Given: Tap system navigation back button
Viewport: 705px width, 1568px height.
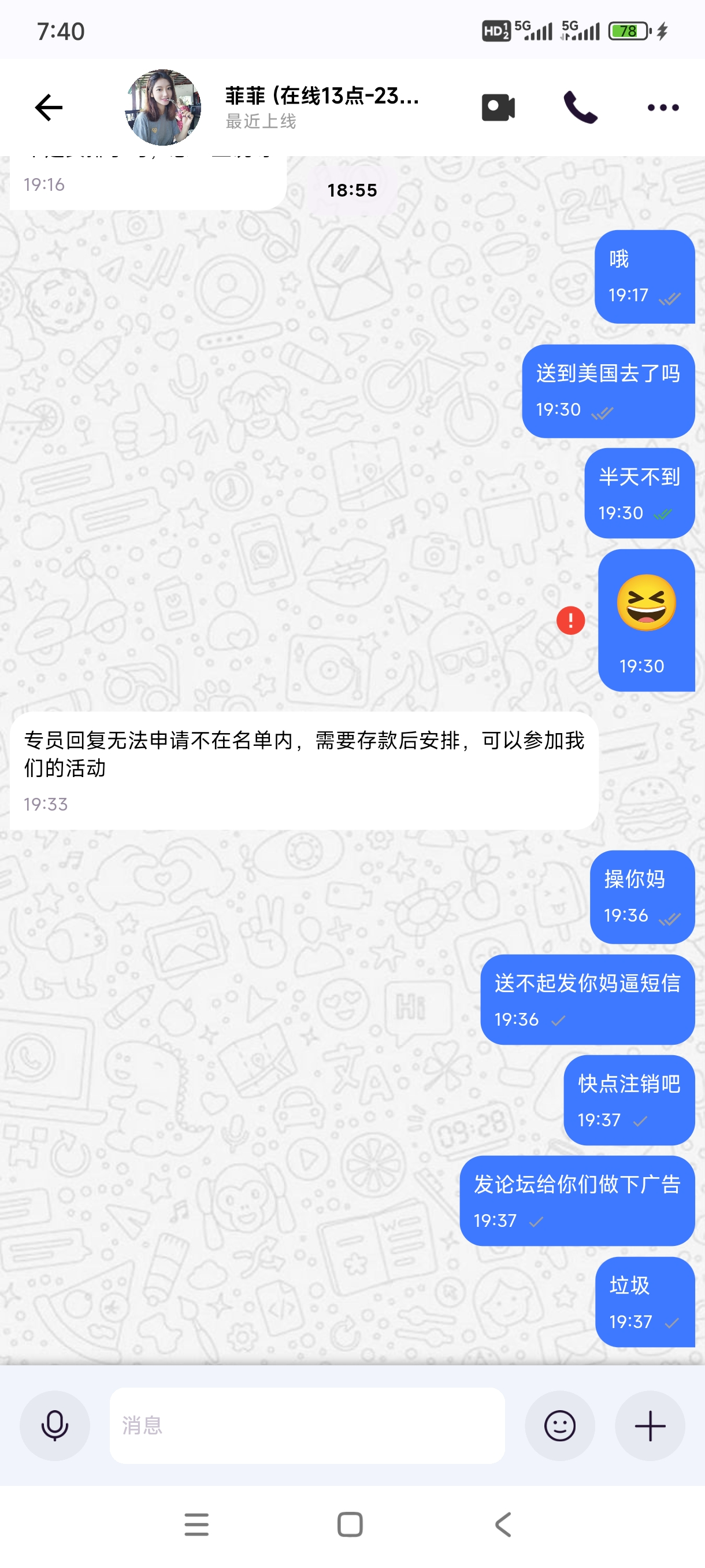Looking at the screenshot, I should [503, 1525].
